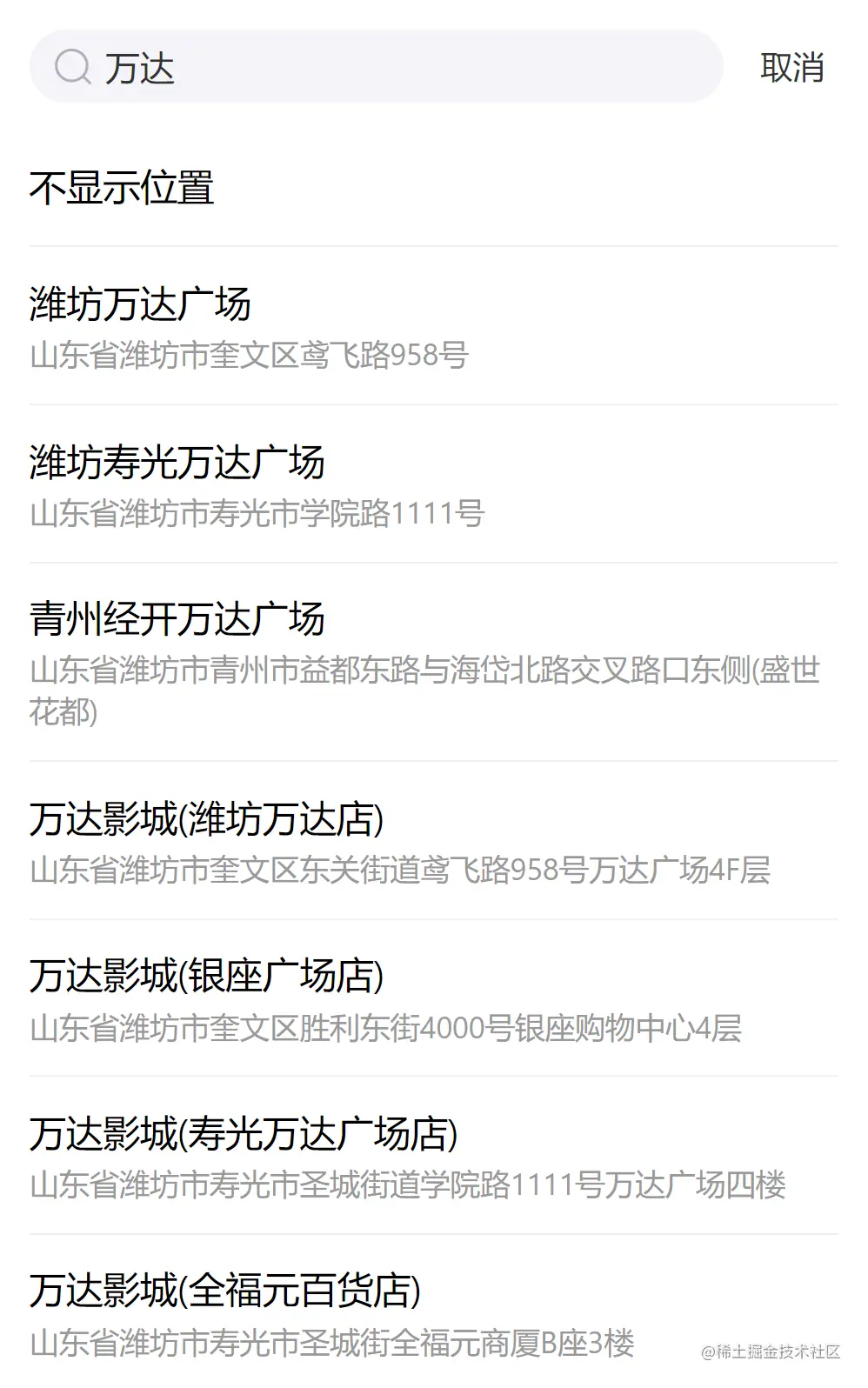
Task: Cancel the search with 取消
Action: 791,67
